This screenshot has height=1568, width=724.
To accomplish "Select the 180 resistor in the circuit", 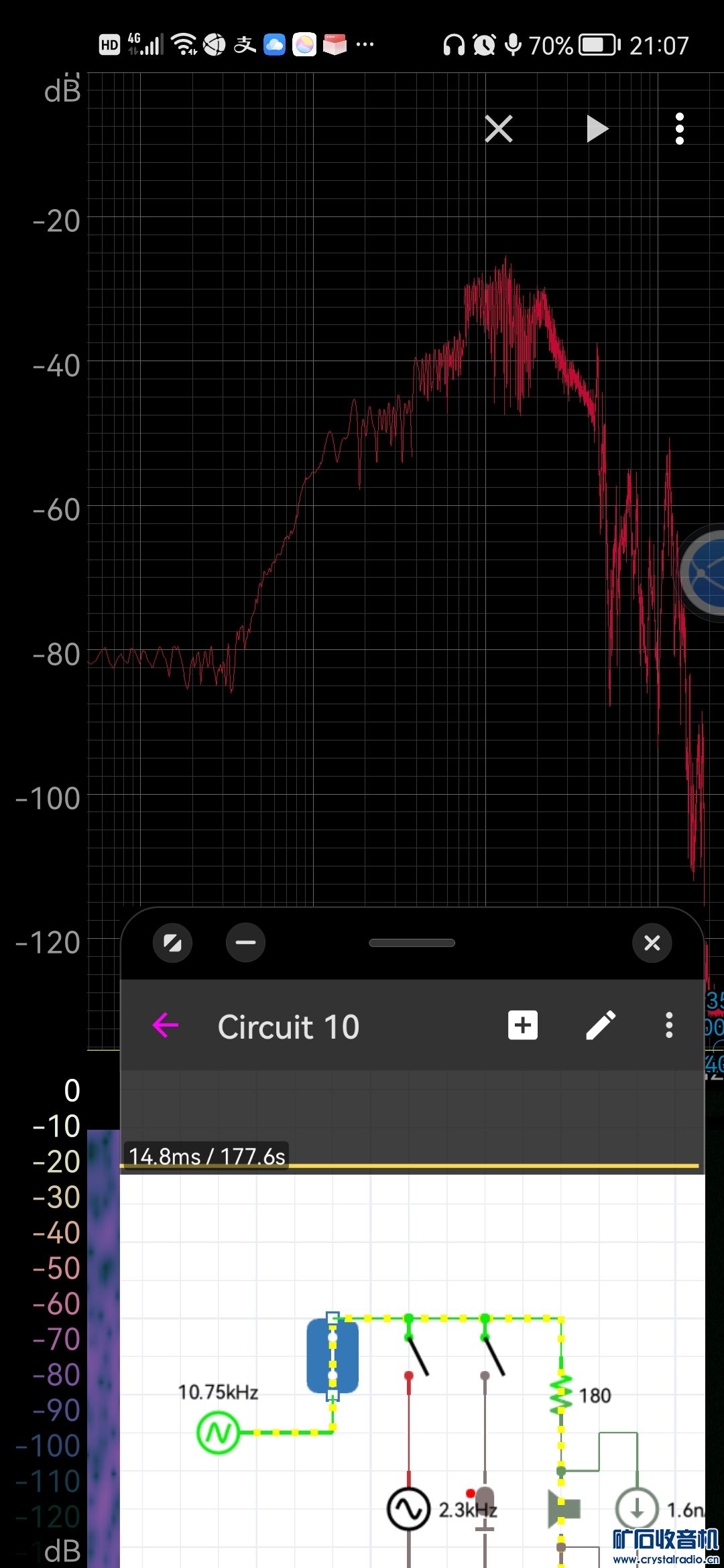I will pyautogui.click(x=561, y=1395).
